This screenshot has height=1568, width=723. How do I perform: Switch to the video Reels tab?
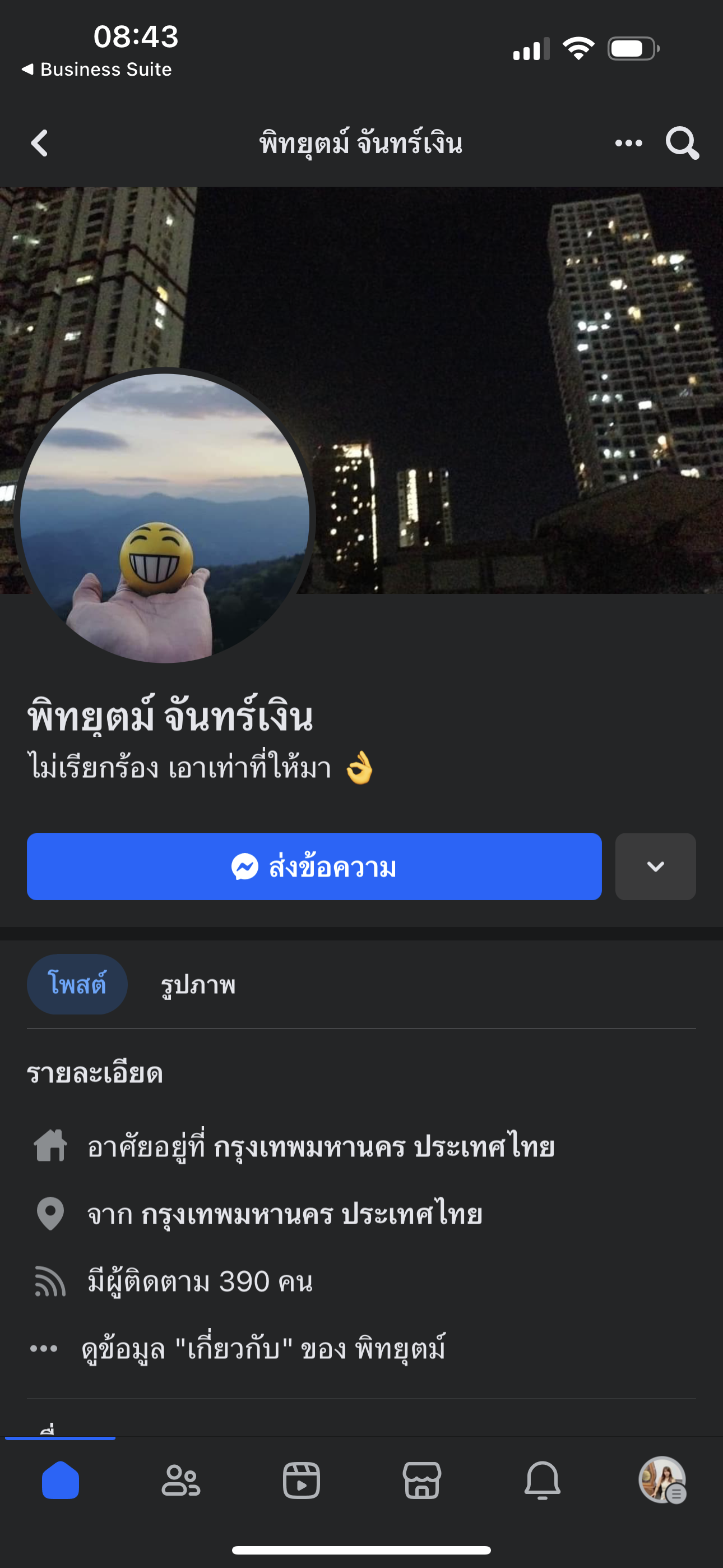click(302, 1480)
